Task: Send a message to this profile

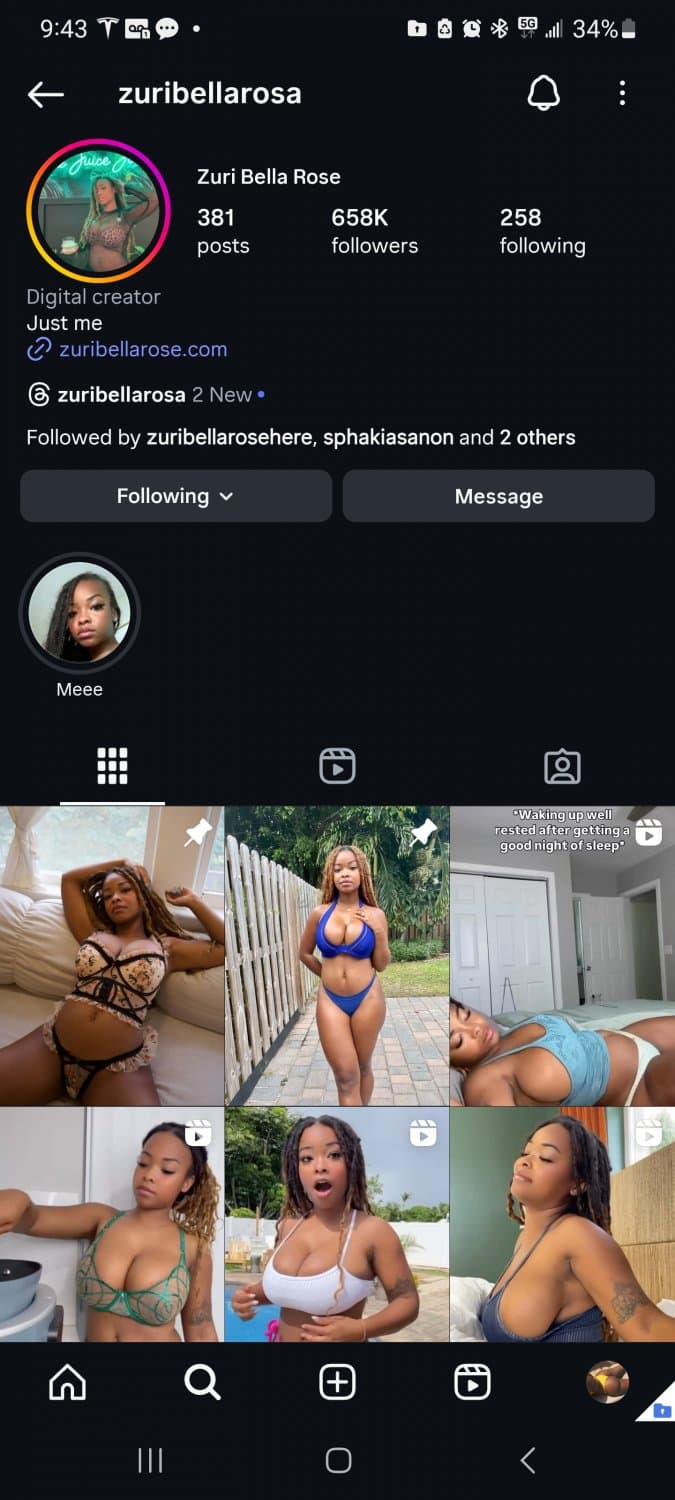Action: [x=498, y=496]
